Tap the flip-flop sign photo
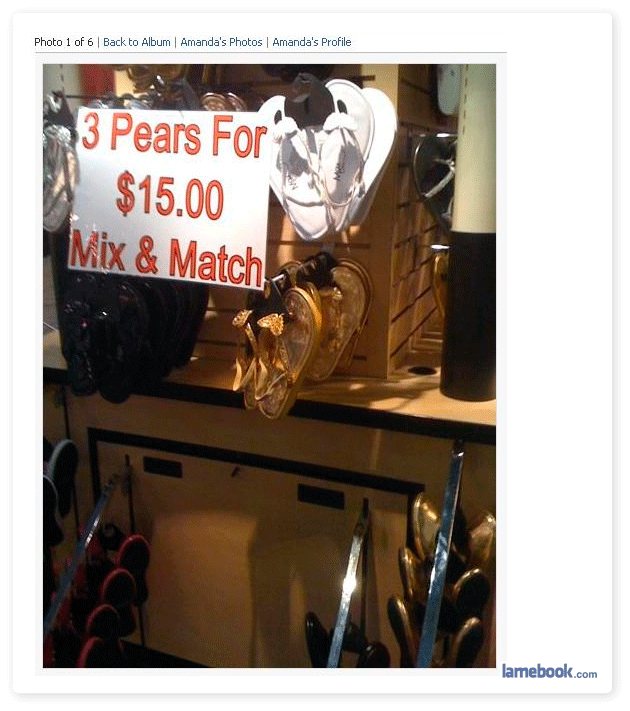Screen dimensions: 630x711 tap(269, 365)
